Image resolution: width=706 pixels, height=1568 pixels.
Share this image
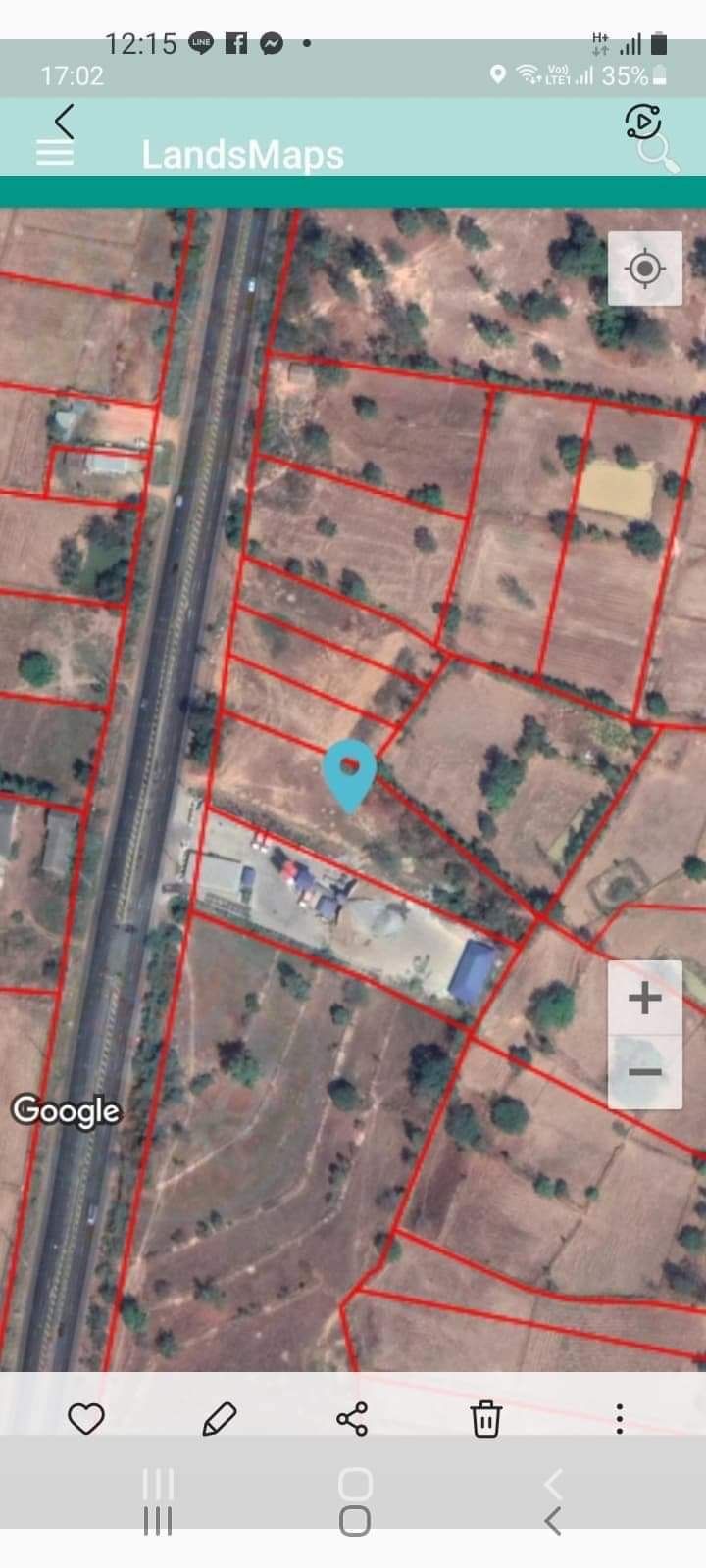pos(352,1418)
